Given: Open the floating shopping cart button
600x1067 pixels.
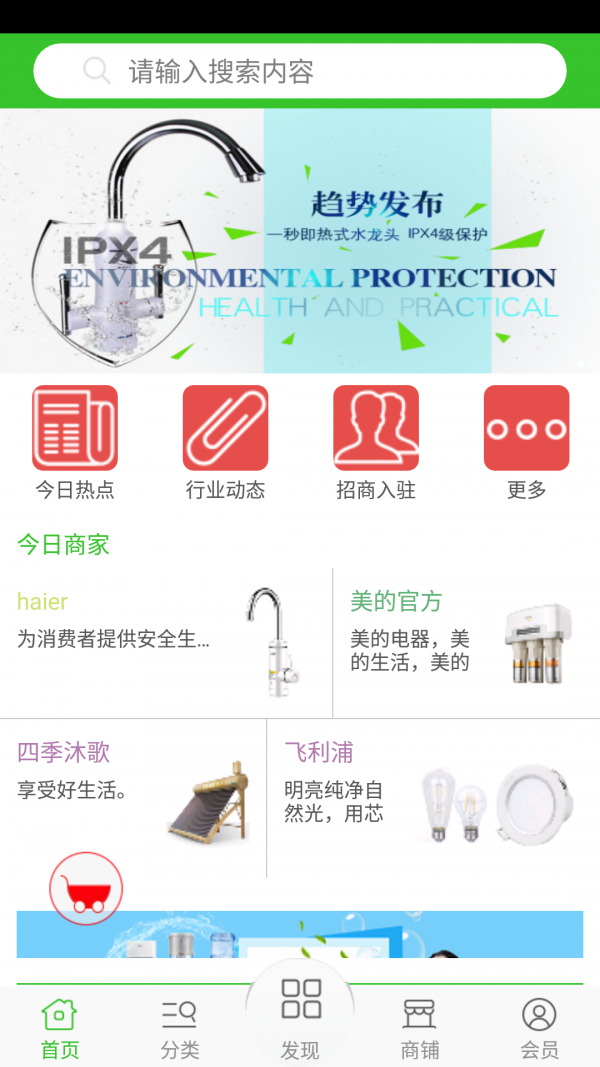Looking at the screenshot, I should (86, 888).
